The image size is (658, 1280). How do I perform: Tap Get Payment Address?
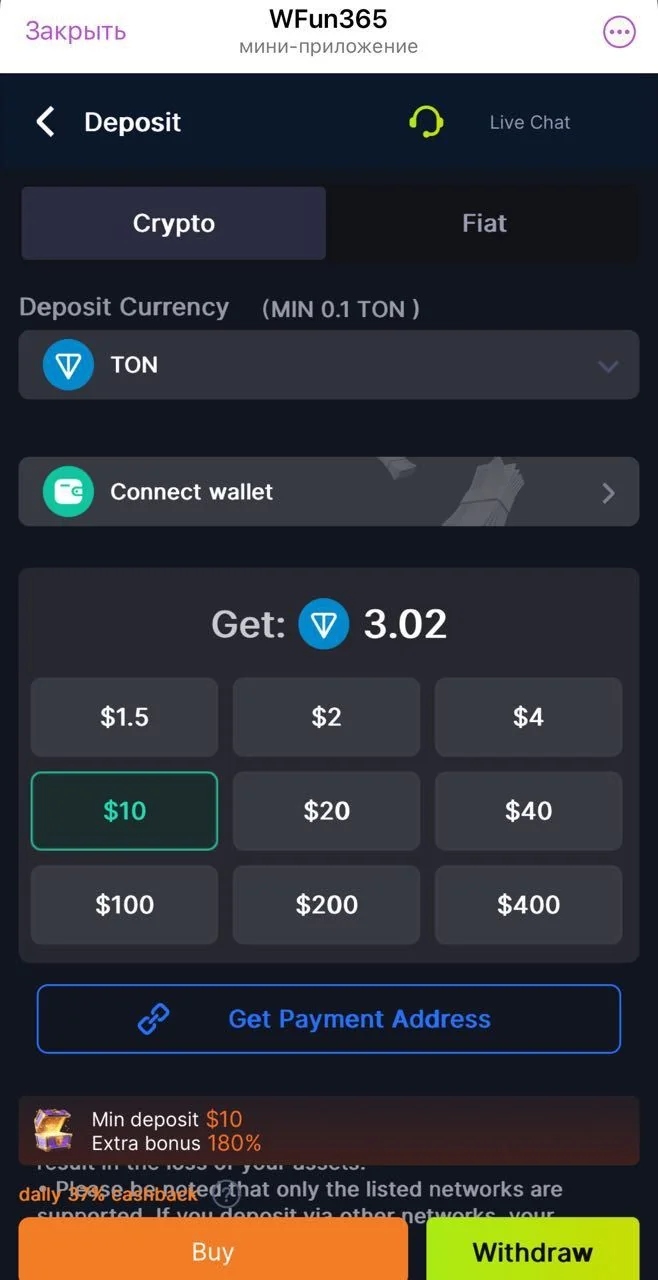(329, 1019)
